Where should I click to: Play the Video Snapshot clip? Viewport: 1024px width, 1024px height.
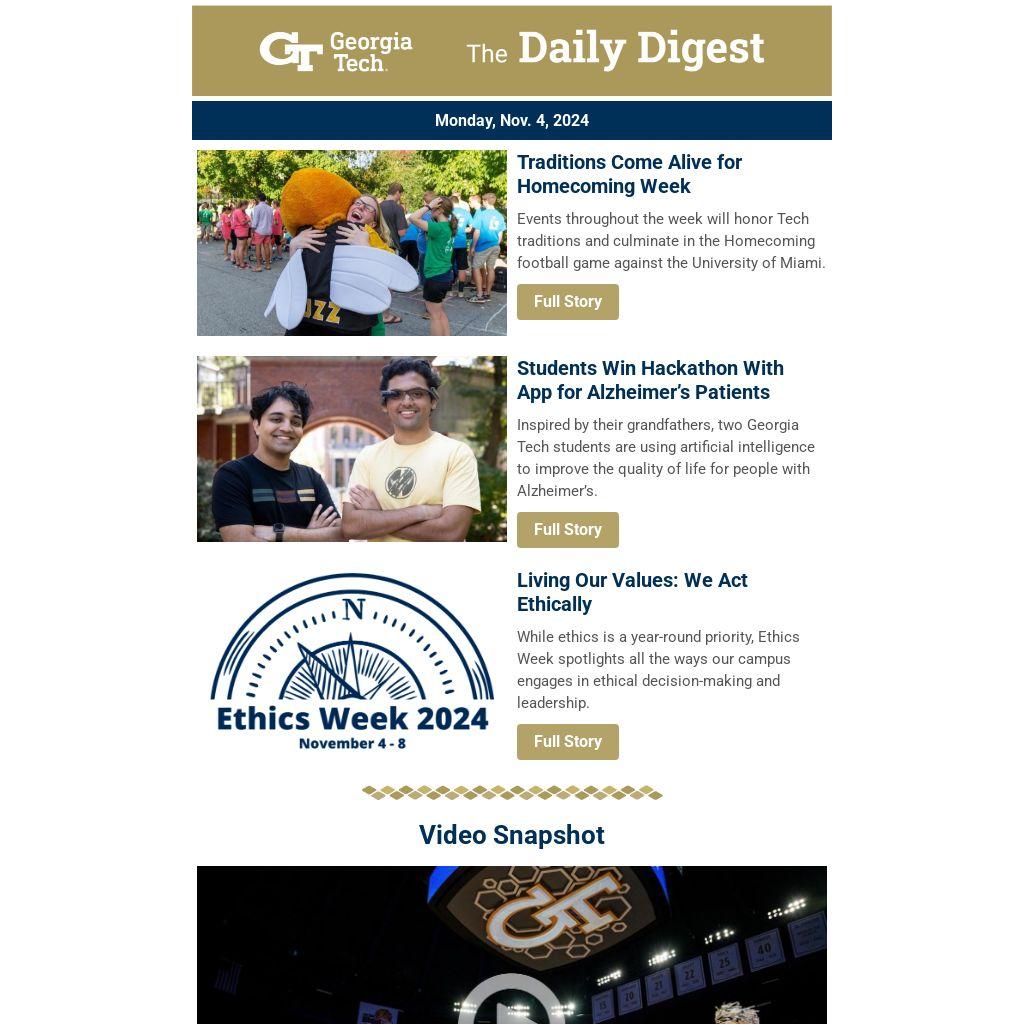point(511,1003)
